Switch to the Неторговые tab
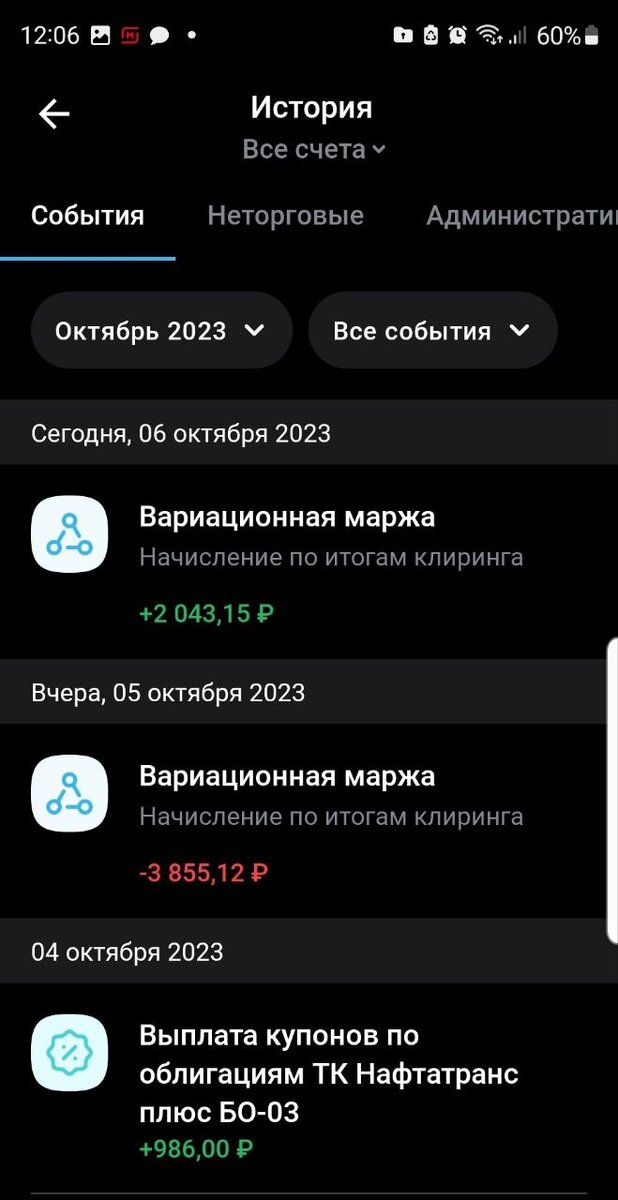 (x=285, y=216)
